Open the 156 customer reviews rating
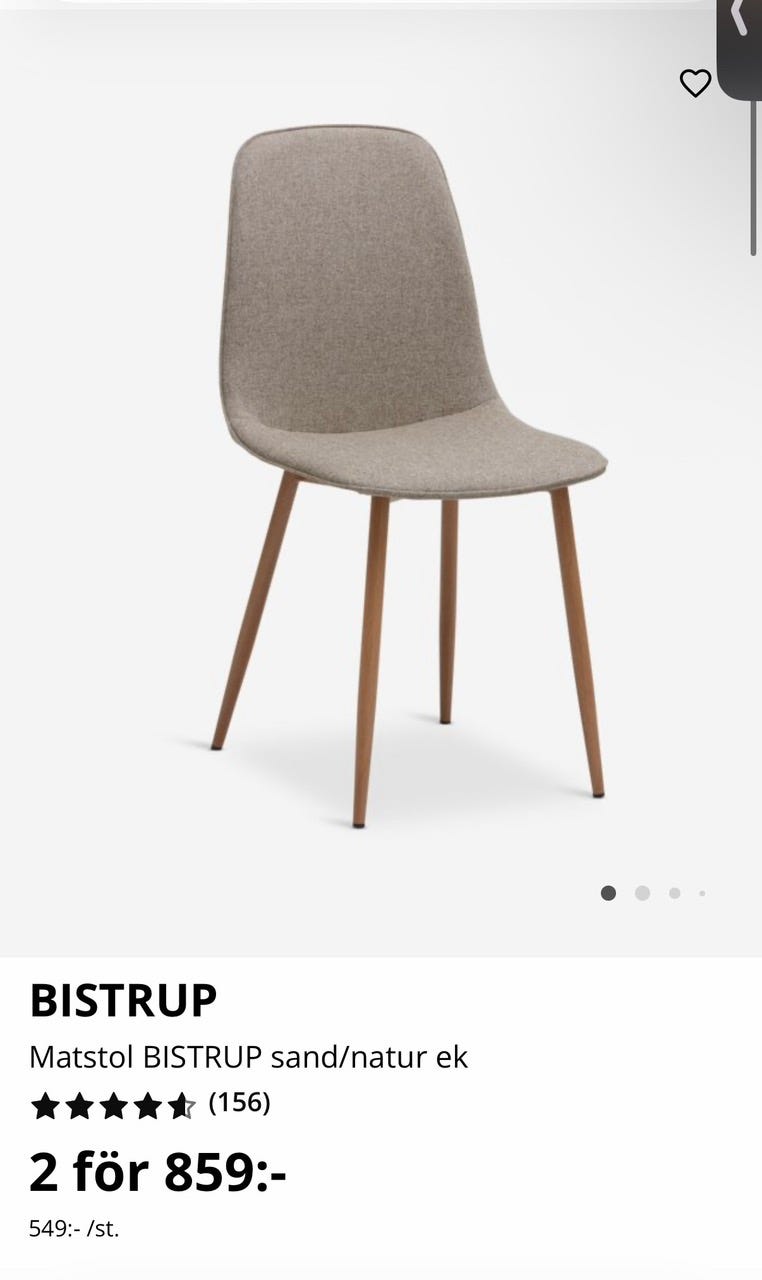This screenshot has height=1280, width=762. (x=151, y=1104)
